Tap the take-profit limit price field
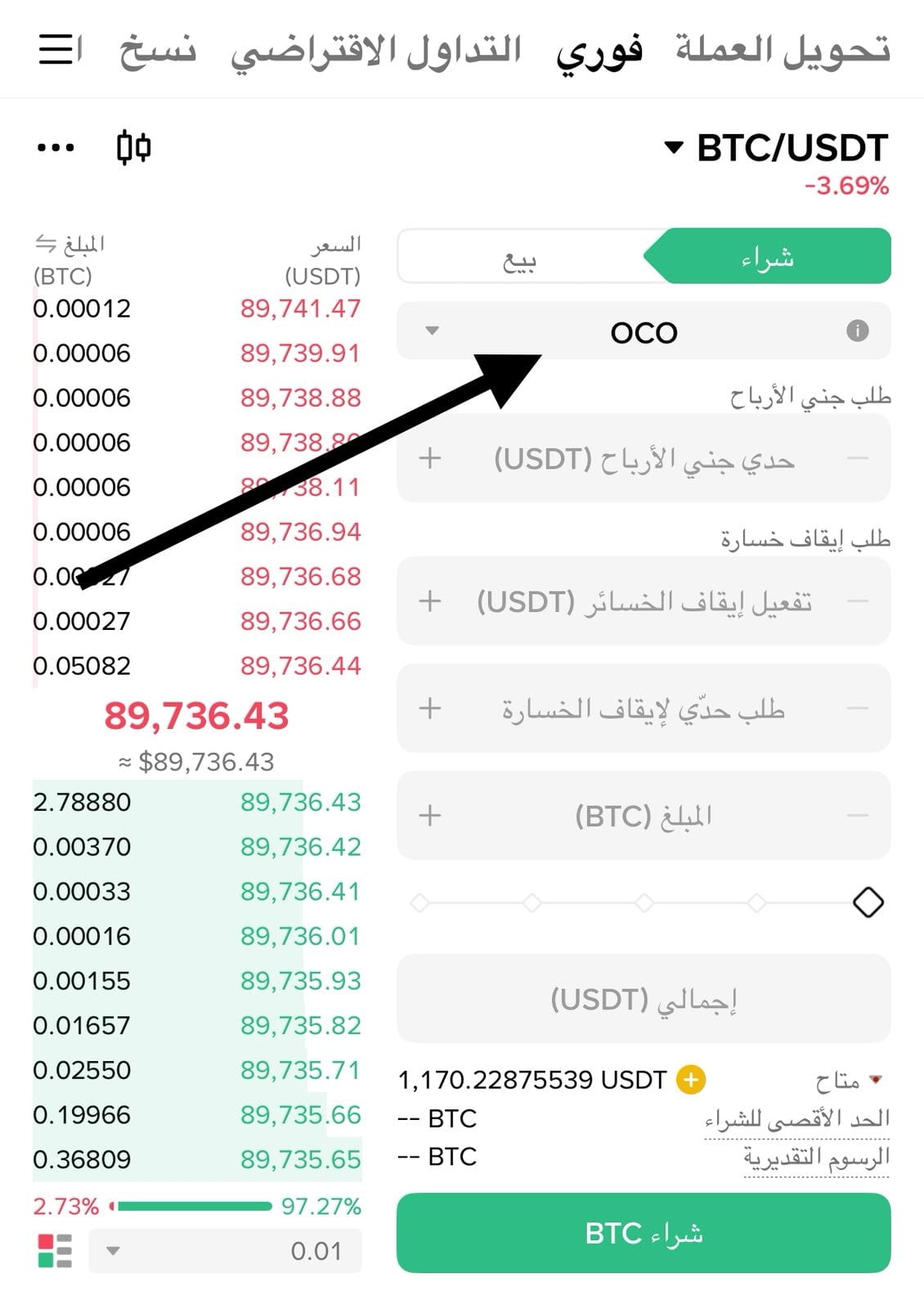Screen dimensions: 924x1309 [644, 459]
